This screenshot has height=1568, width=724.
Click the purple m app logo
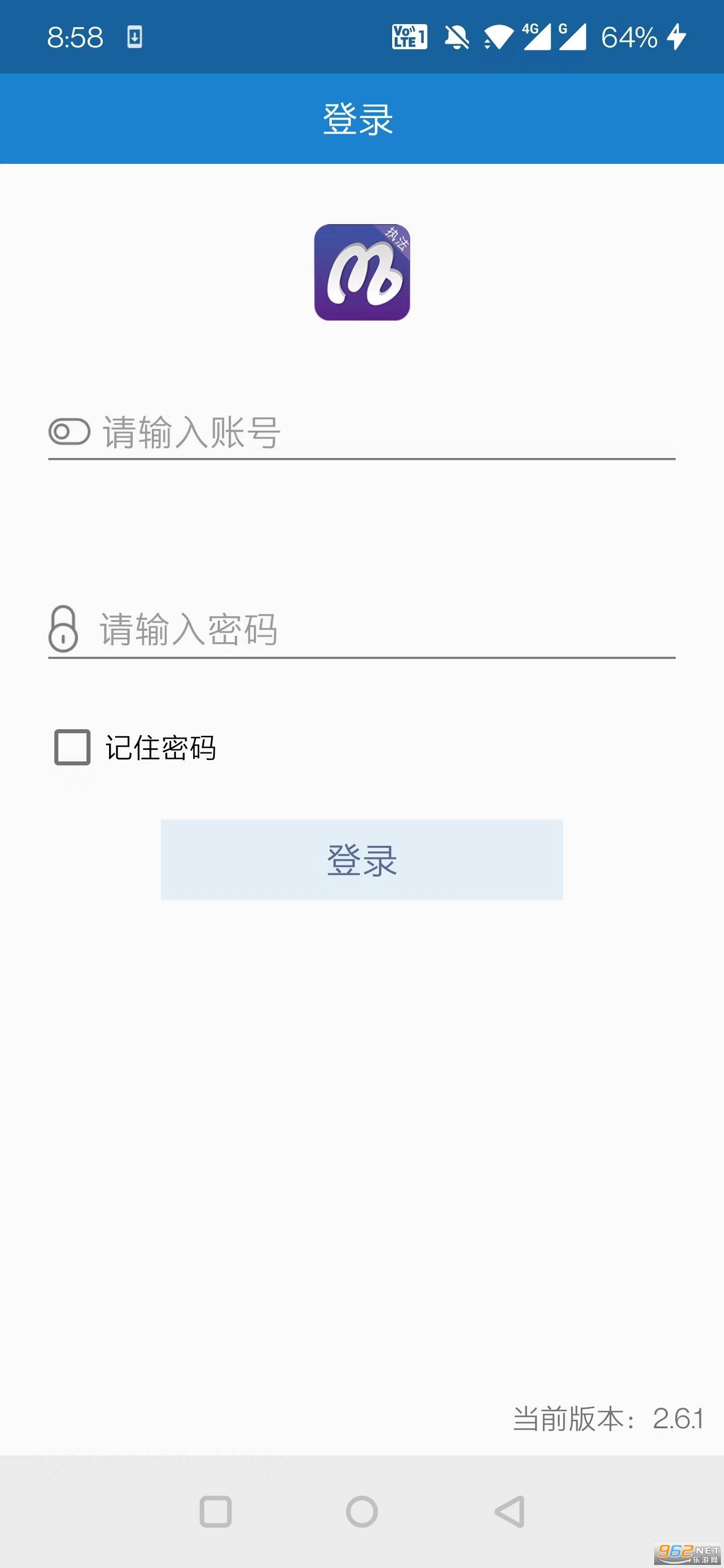point(363,274)
